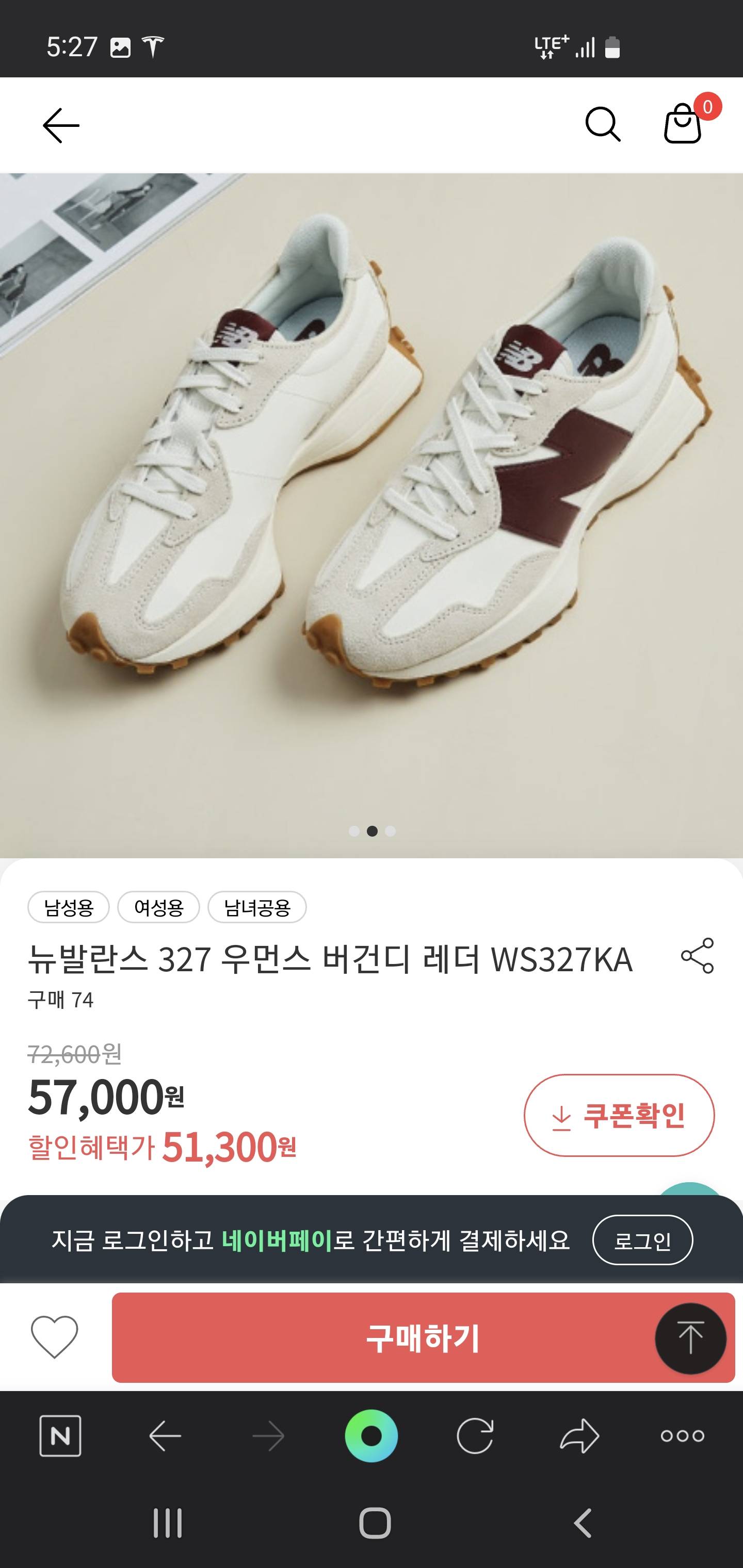Open the browser's three-dot more menu

point(682,1436)
